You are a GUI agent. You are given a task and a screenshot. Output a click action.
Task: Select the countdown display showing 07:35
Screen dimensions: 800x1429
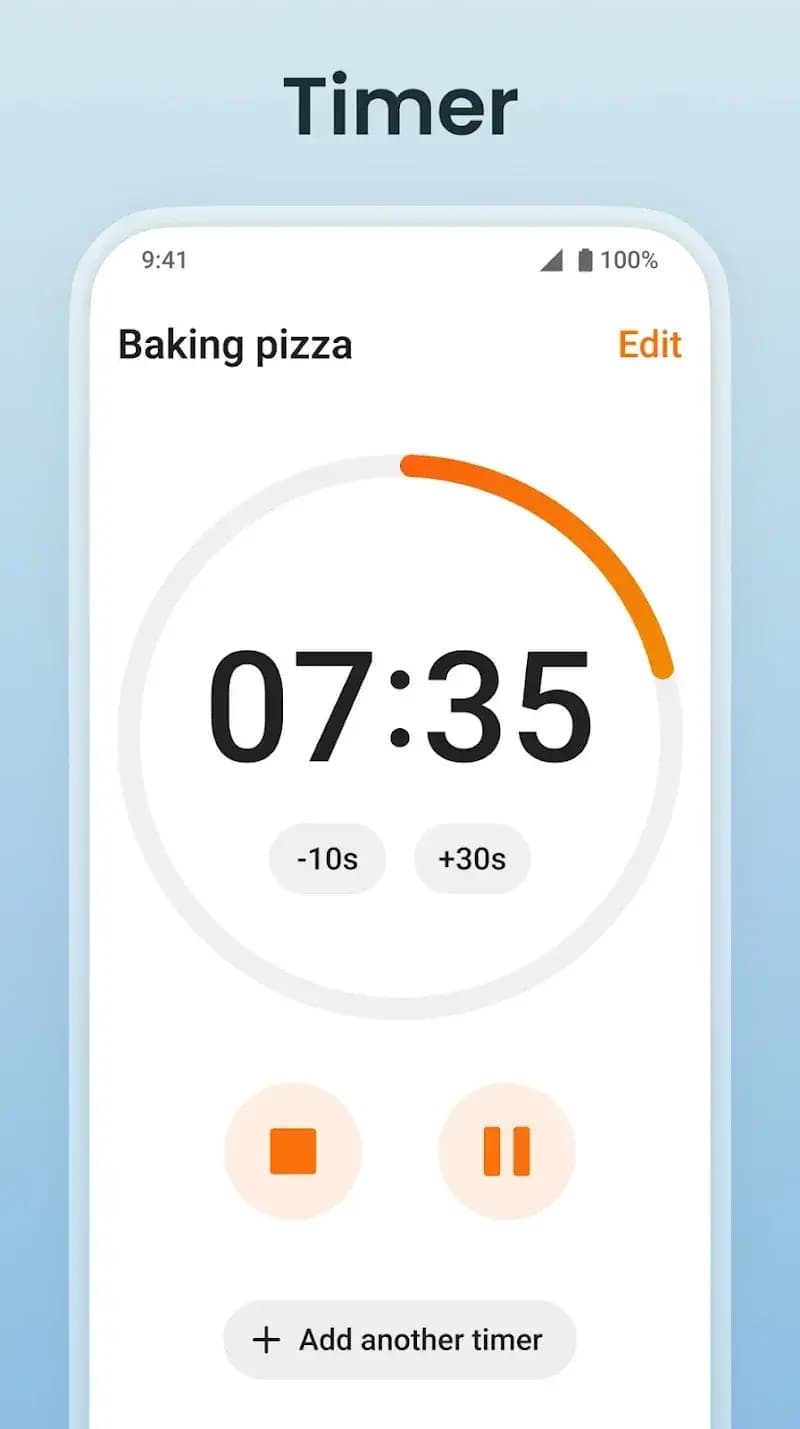tap(400, 707)
